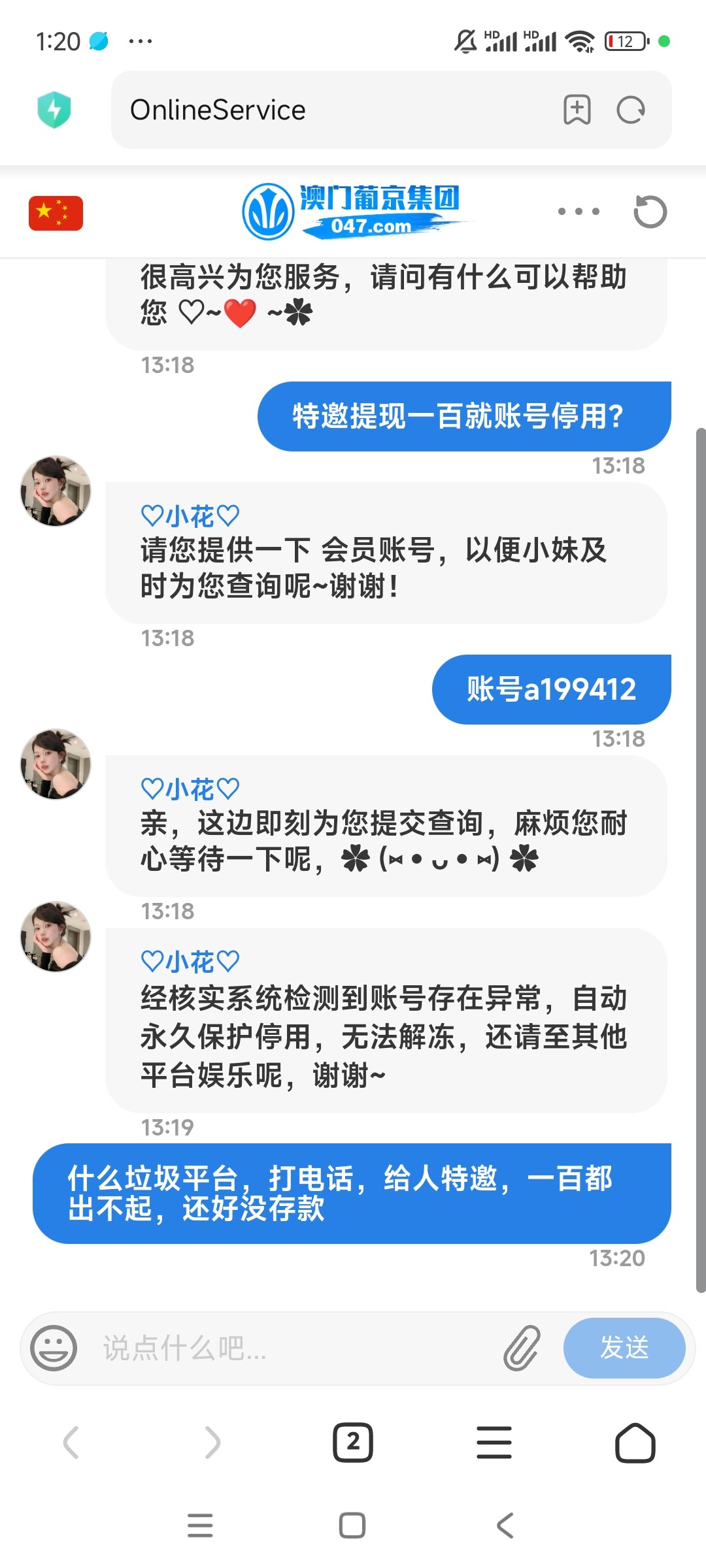706x1568 pixels.
Task: Click the paperclip attachment icon
Action: 521,1347
